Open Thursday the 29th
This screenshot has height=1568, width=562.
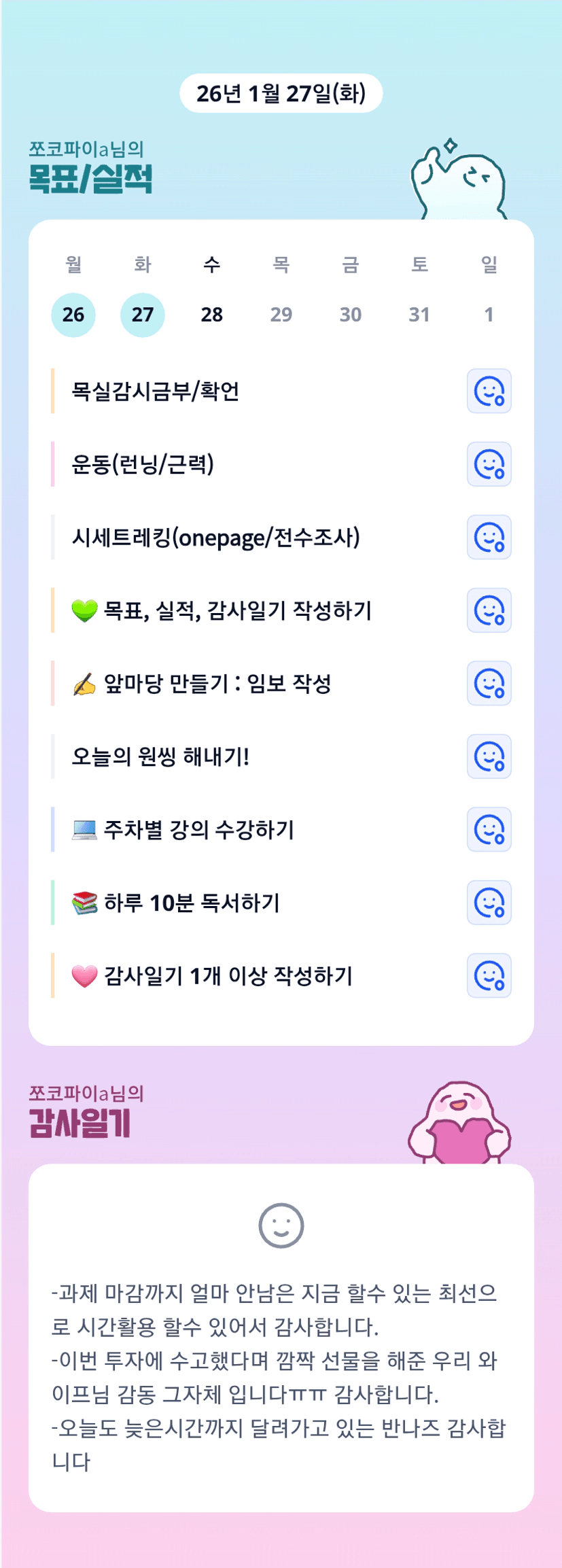coord(281,315)
